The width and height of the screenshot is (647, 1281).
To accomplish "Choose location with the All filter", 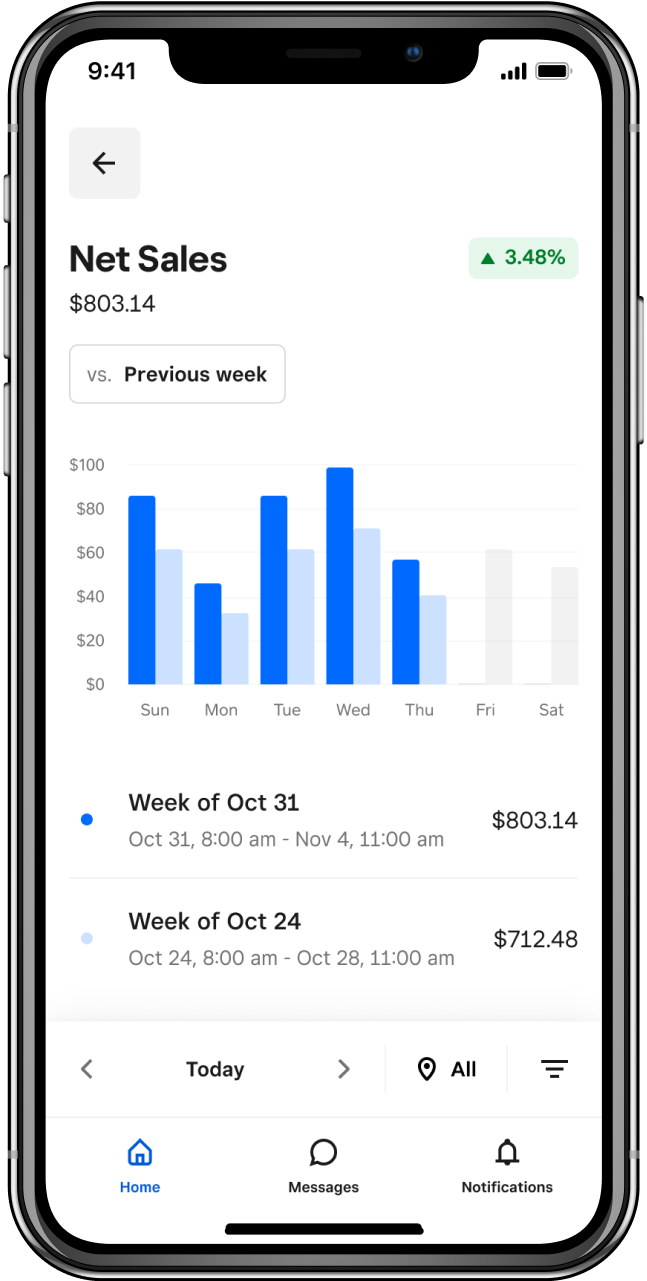I will [x=446, y=1069].
